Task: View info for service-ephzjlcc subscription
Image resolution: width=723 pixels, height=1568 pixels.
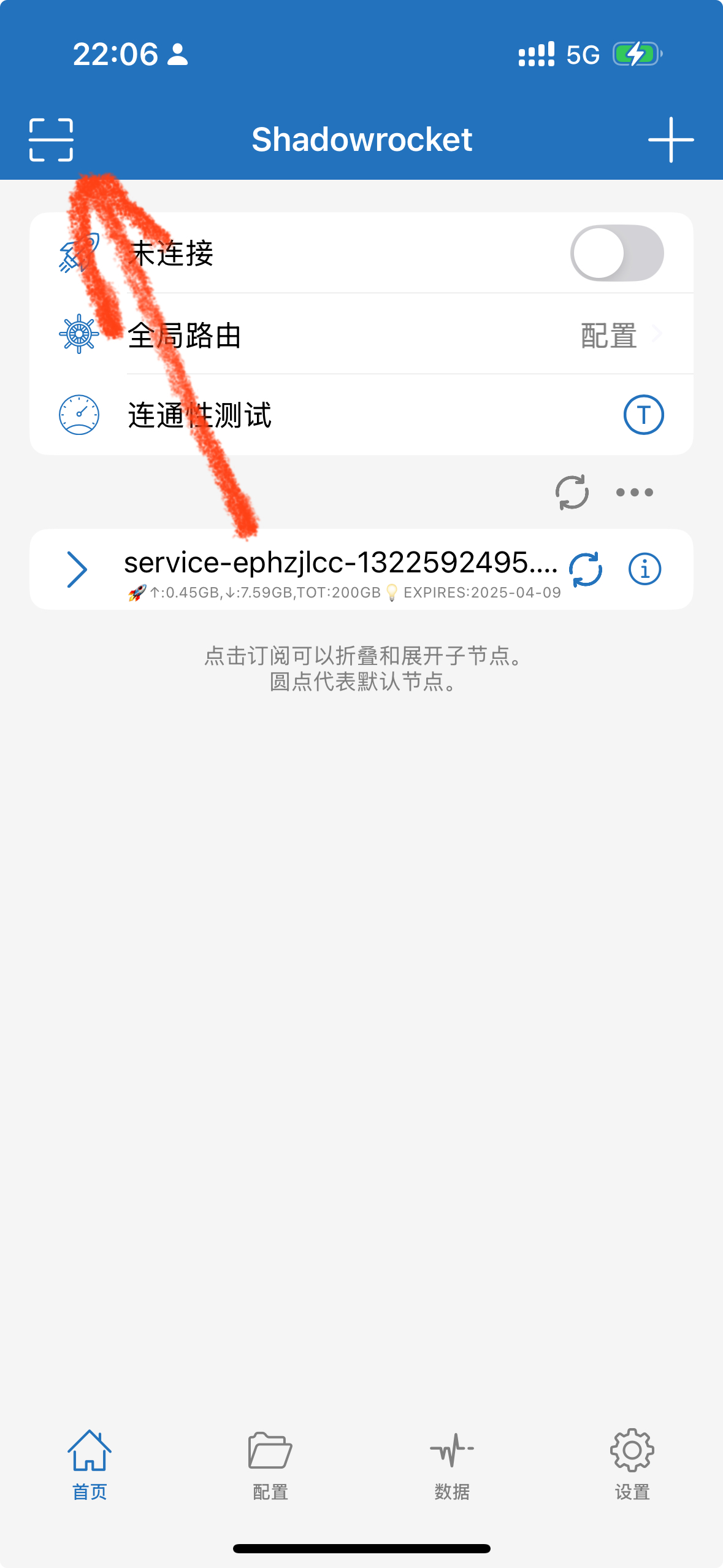Action: click(x=645, y=569)
